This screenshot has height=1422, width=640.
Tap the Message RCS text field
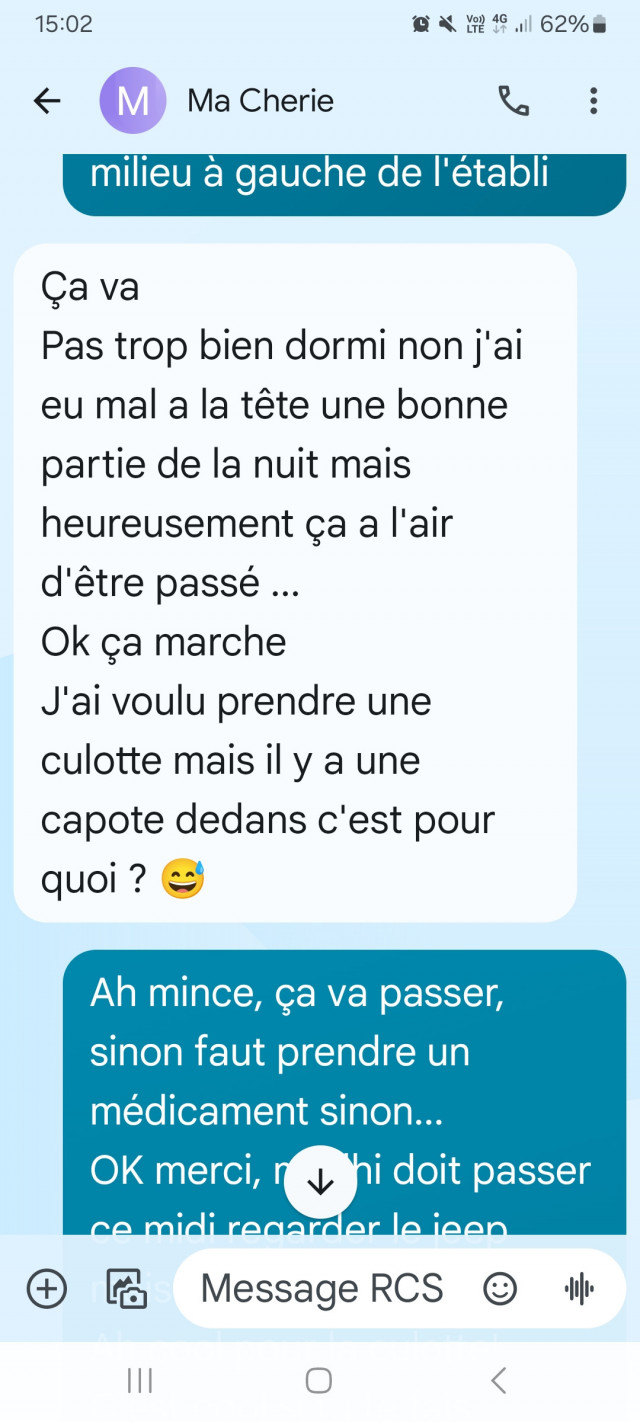pos(322,1289)
